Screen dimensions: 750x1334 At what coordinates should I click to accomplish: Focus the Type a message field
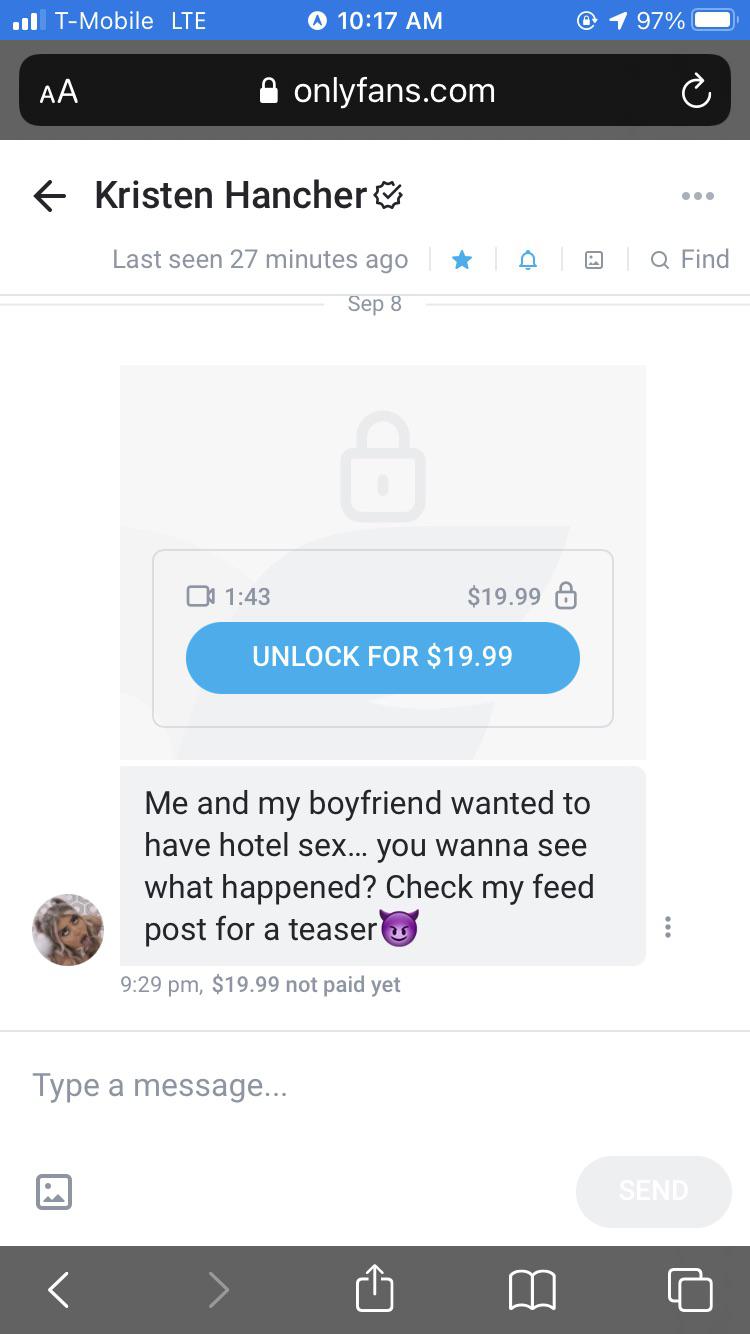[300, 1085]
